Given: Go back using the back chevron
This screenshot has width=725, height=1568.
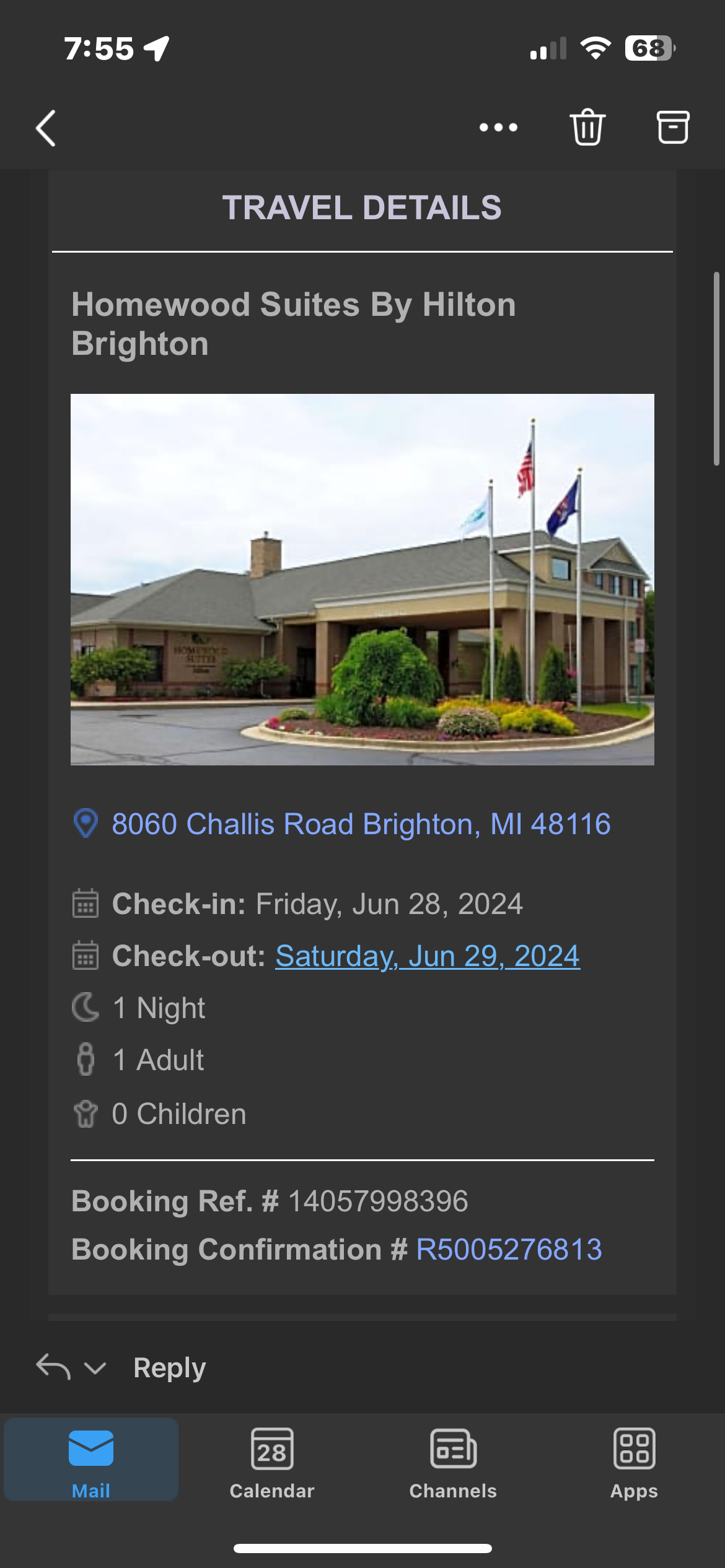Looking at the screenshot, I should point(45,127).
